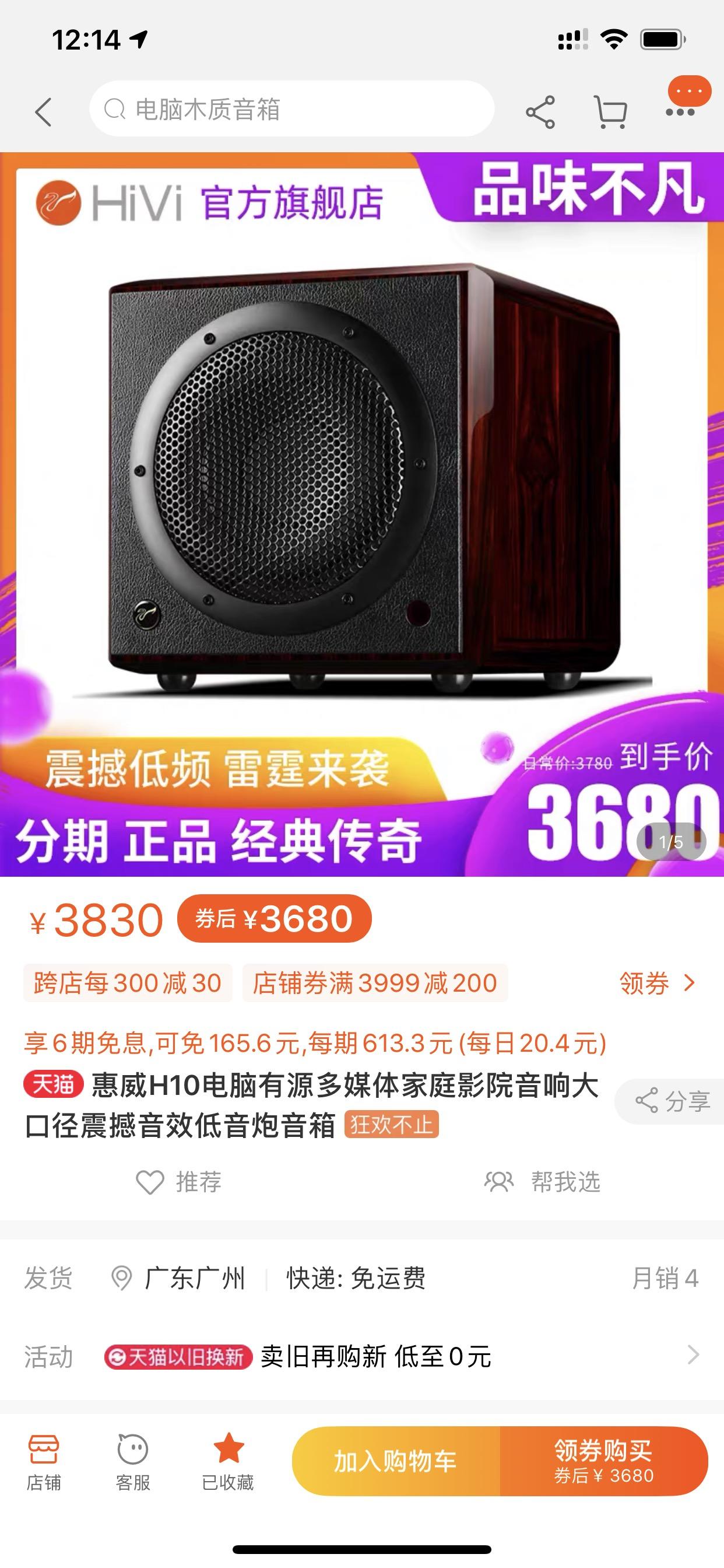Viewport: 724px width, 1568px height.
Task: Tap the 推荐 heart button
Action: click(x=179, y=1181)
